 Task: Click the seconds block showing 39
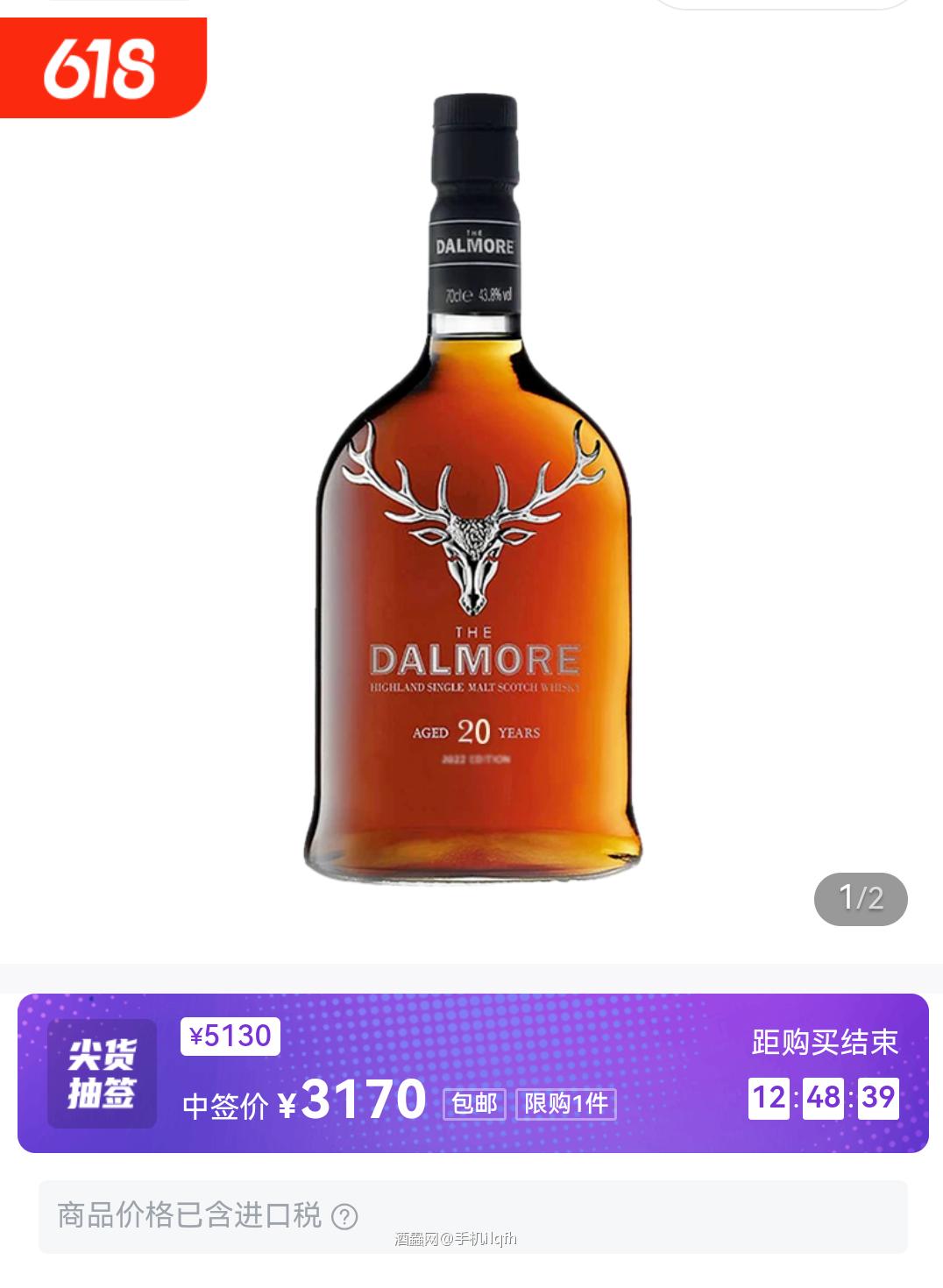(880, 1097)
